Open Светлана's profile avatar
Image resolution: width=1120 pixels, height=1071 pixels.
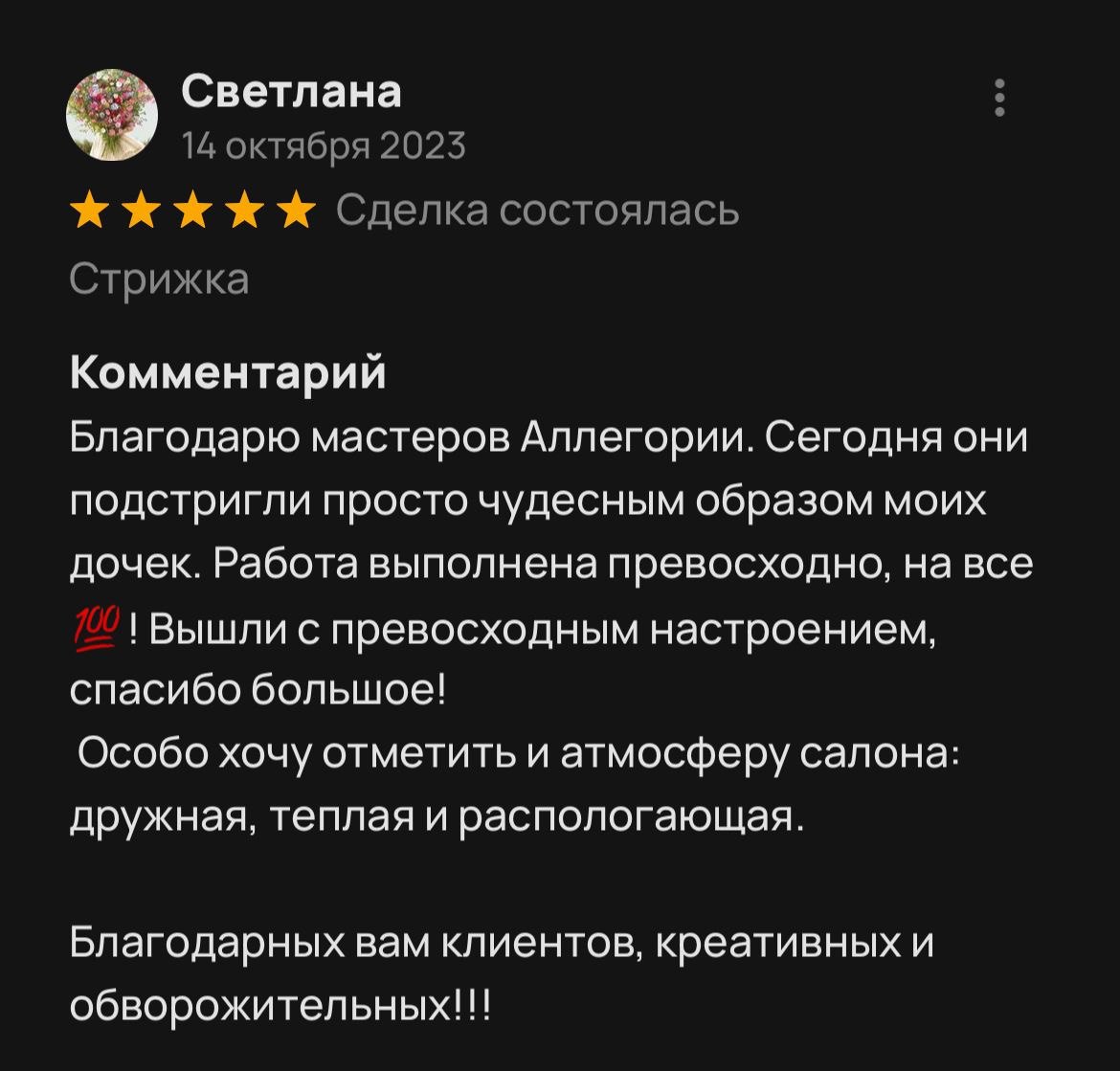coord(110,115)
